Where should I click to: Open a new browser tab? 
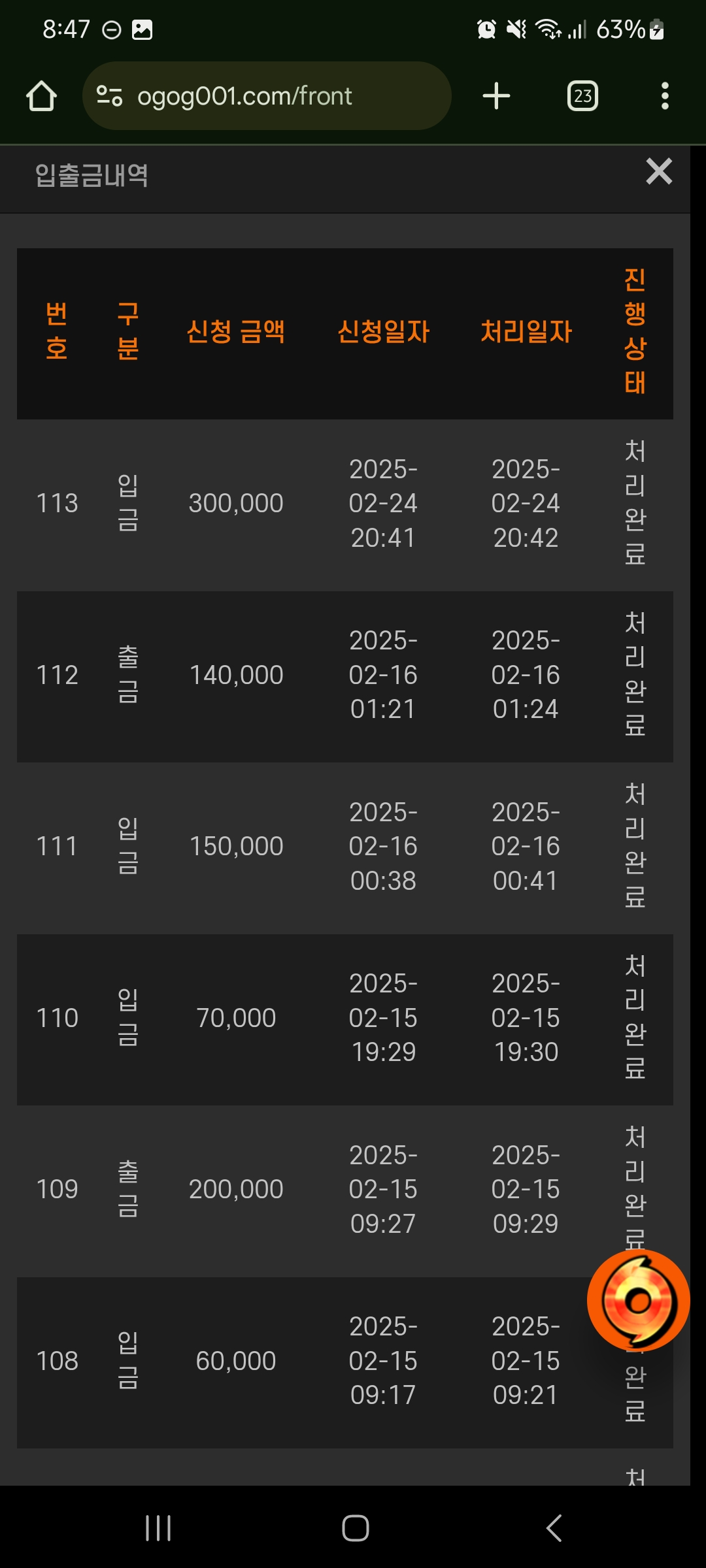click(496, 96)
